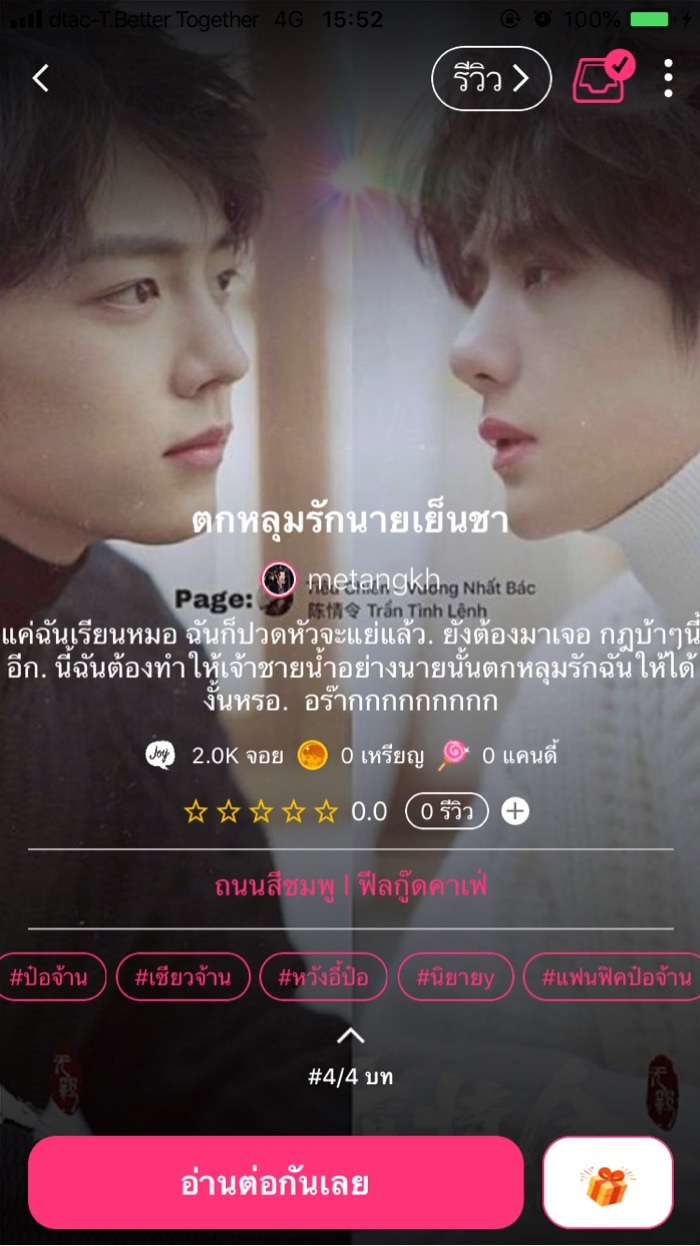Open the ถนนสีชมพู | ฟีลกู๊ดคาเฟ่ category
700x1246 pixels.
point(350,887)
